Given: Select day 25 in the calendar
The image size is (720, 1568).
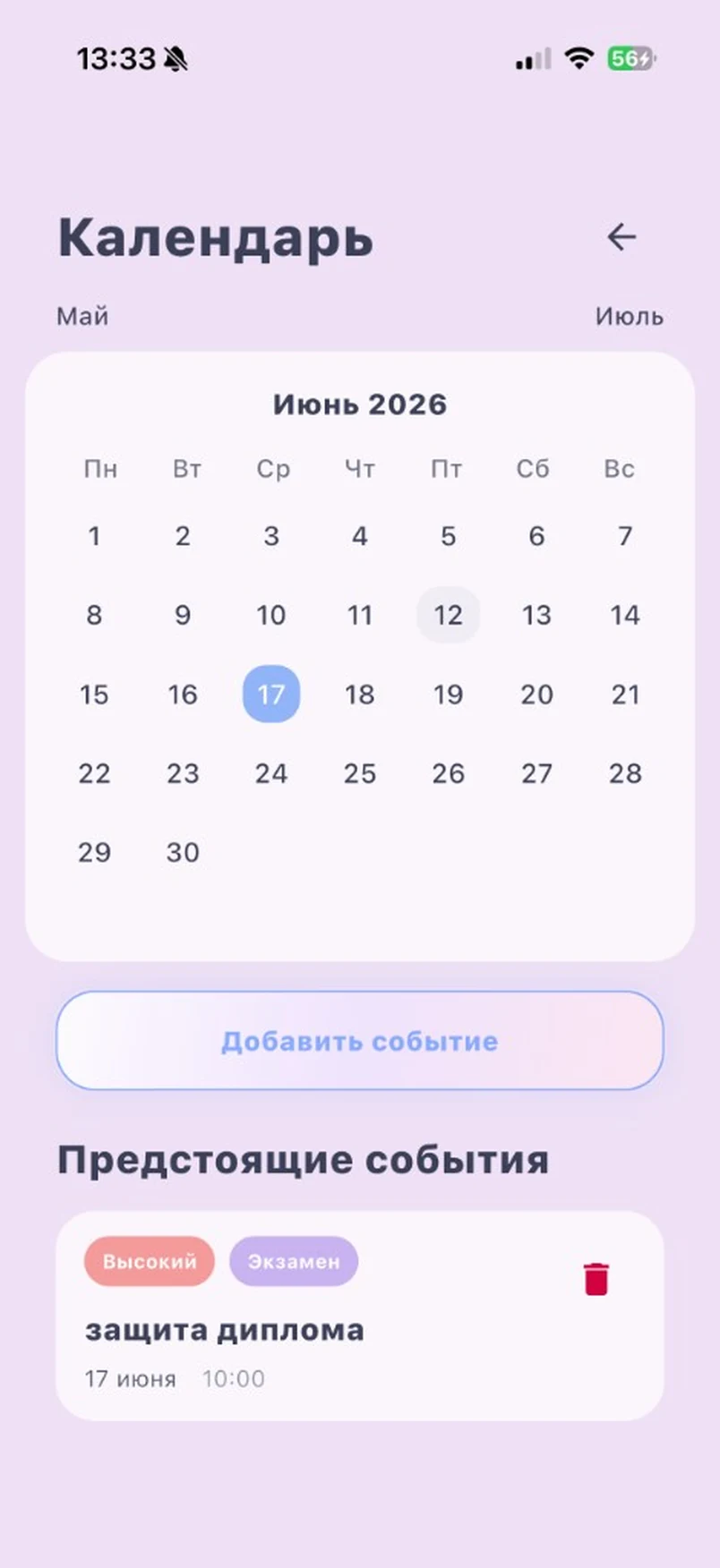Looking at the screenshot, I should tap(360, 773).
